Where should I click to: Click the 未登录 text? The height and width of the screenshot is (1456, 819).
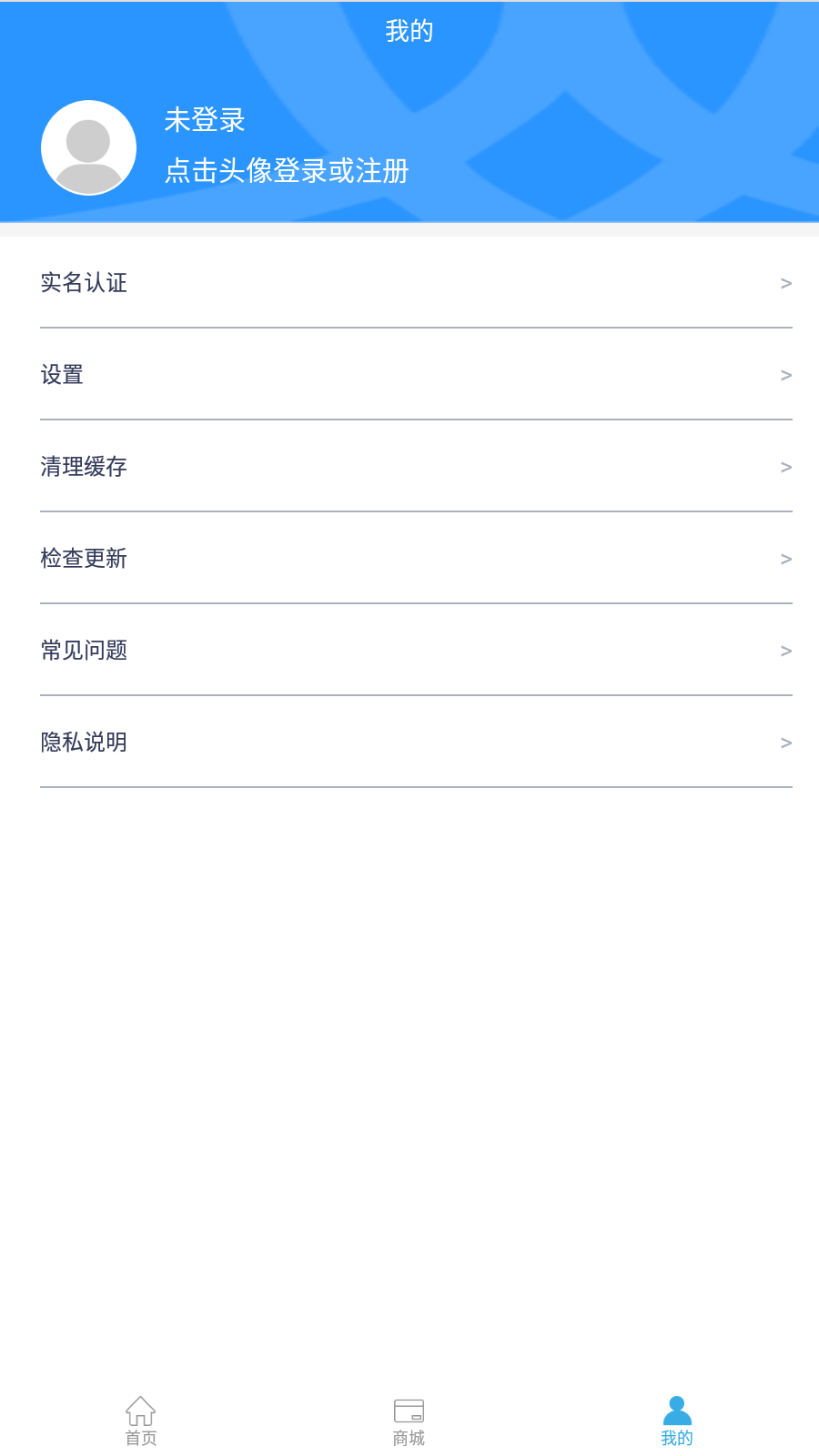(204, 120)
